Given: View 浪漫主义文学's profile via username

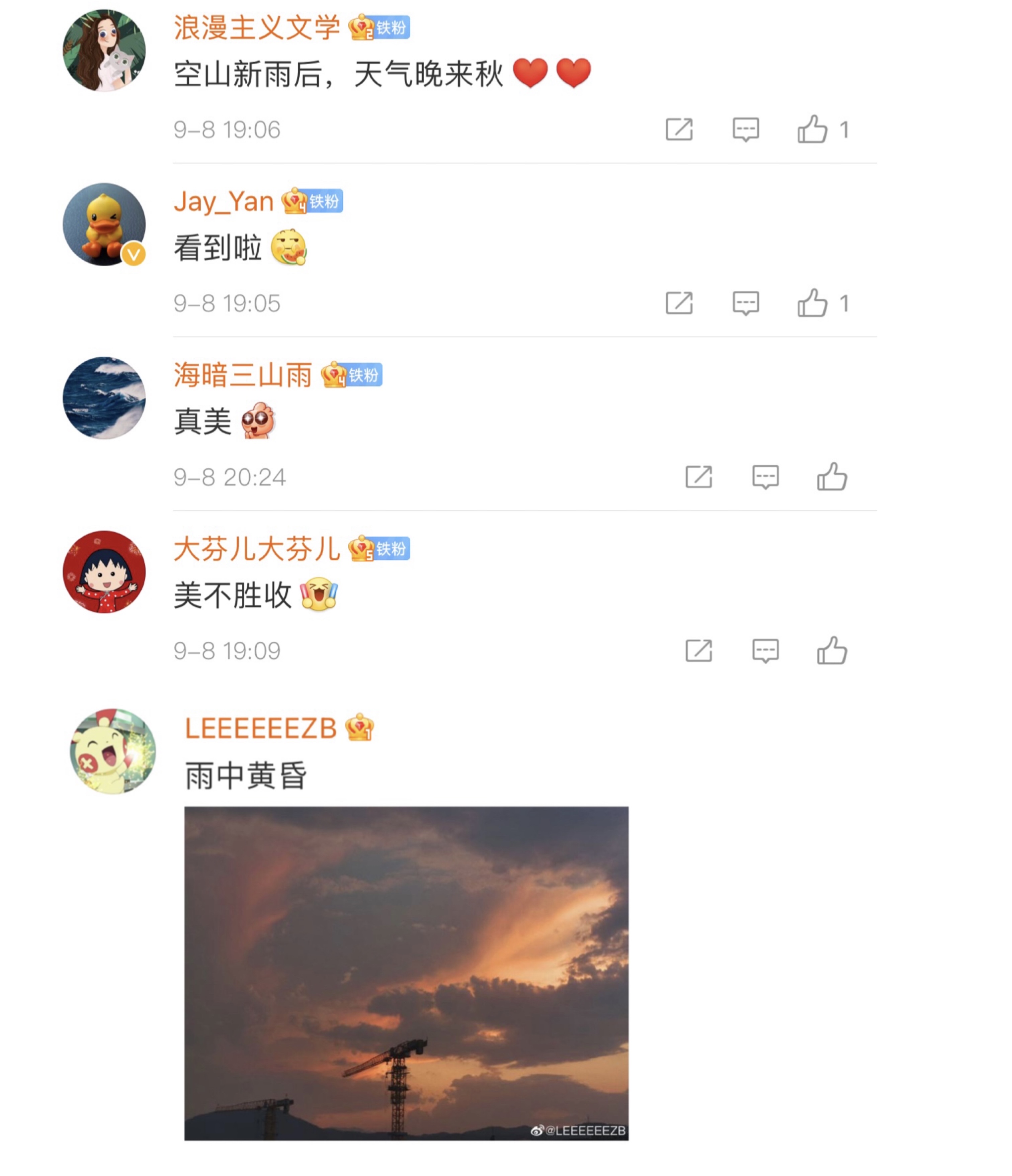Looking at the screenshot, I should (x=257, y=28).
